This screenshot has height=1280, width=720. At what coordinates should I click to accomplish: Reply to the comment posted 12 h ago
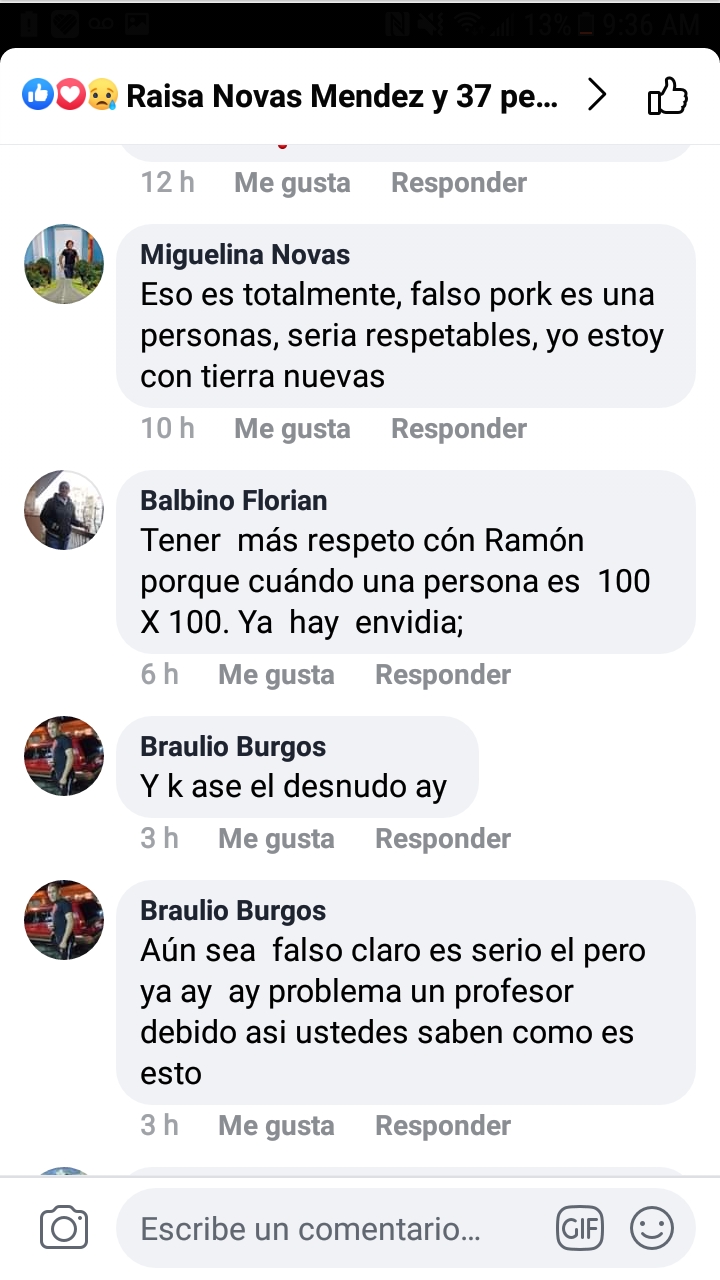(459, 183)
